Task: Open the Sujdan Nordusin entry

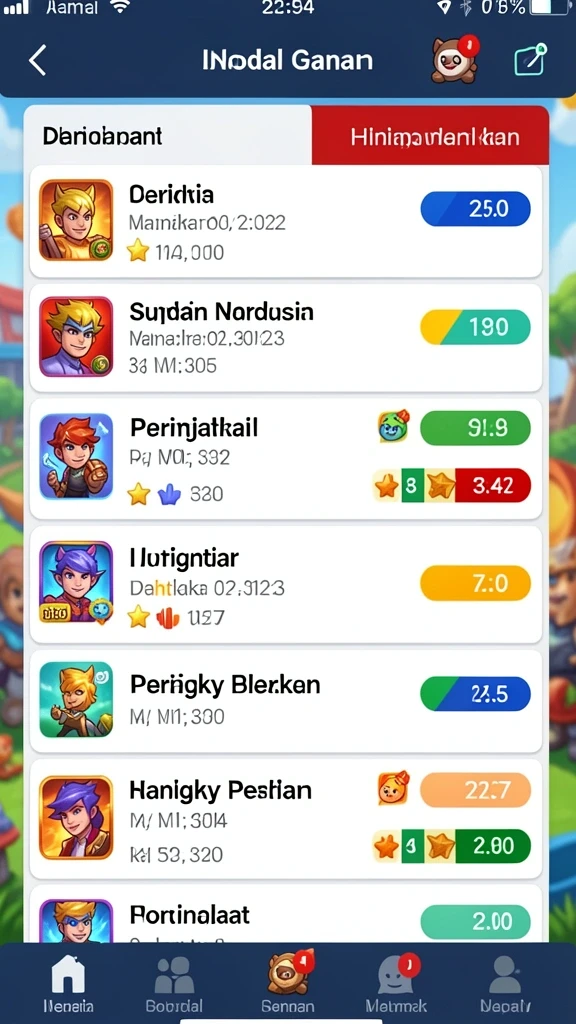Action: pyautogui.click(x=286, y=337)
